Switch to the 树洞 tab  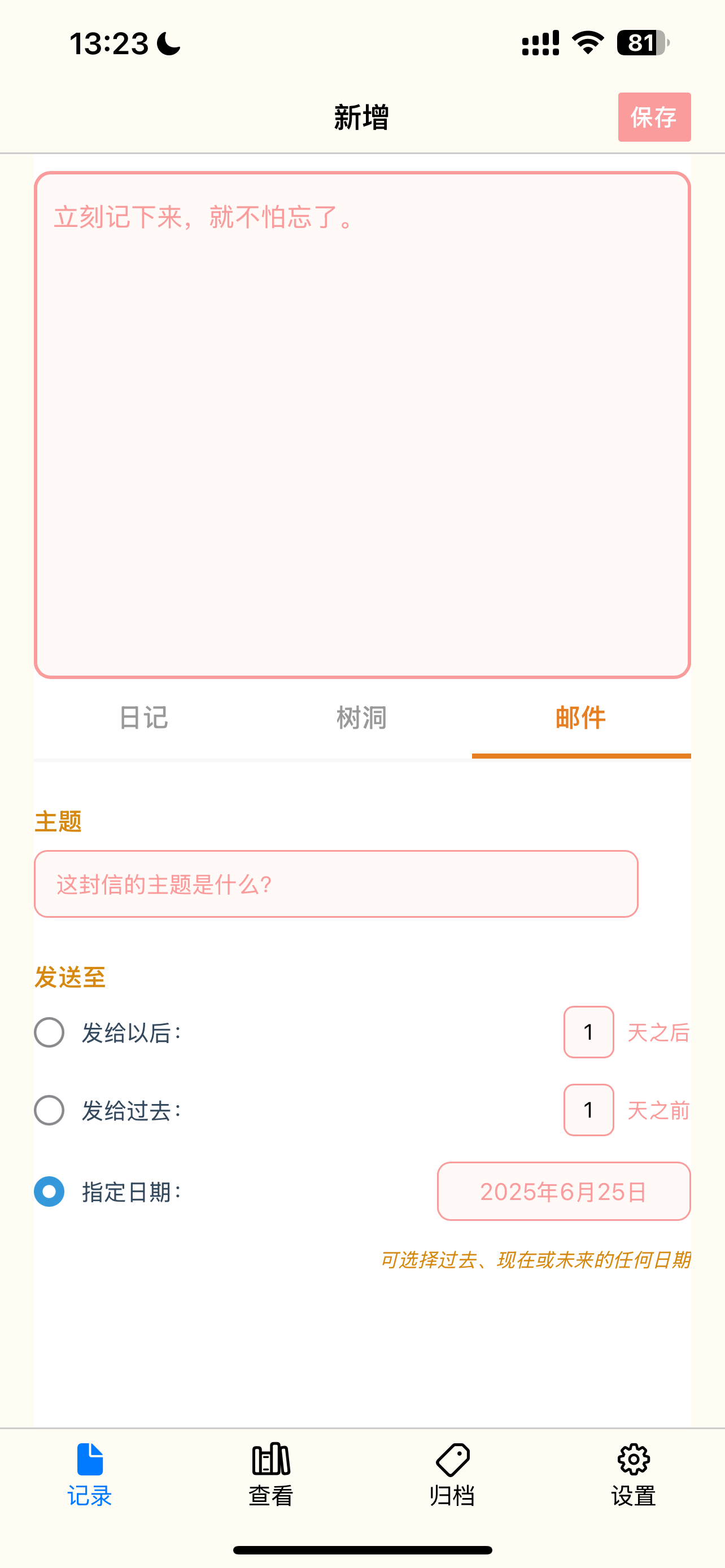(362, 719)
